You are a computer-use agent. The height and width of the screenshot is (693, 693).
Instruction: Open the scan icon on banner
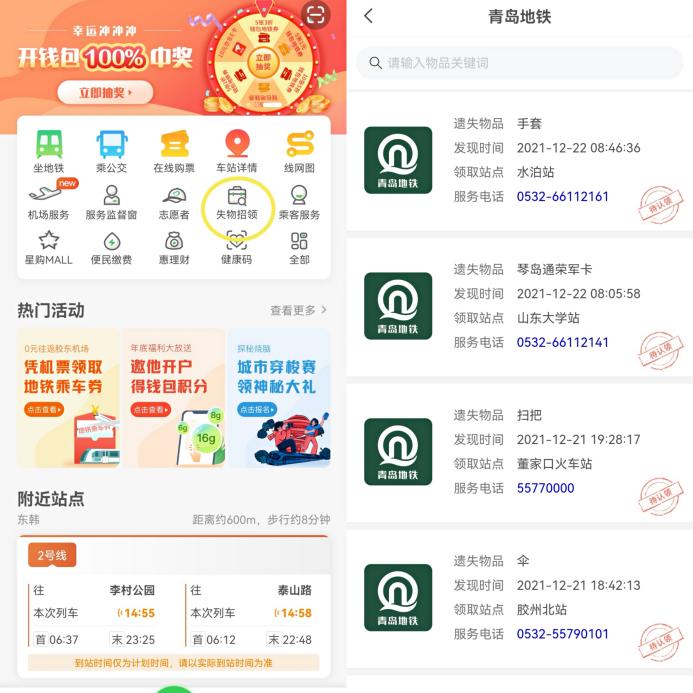click(316, 15)
